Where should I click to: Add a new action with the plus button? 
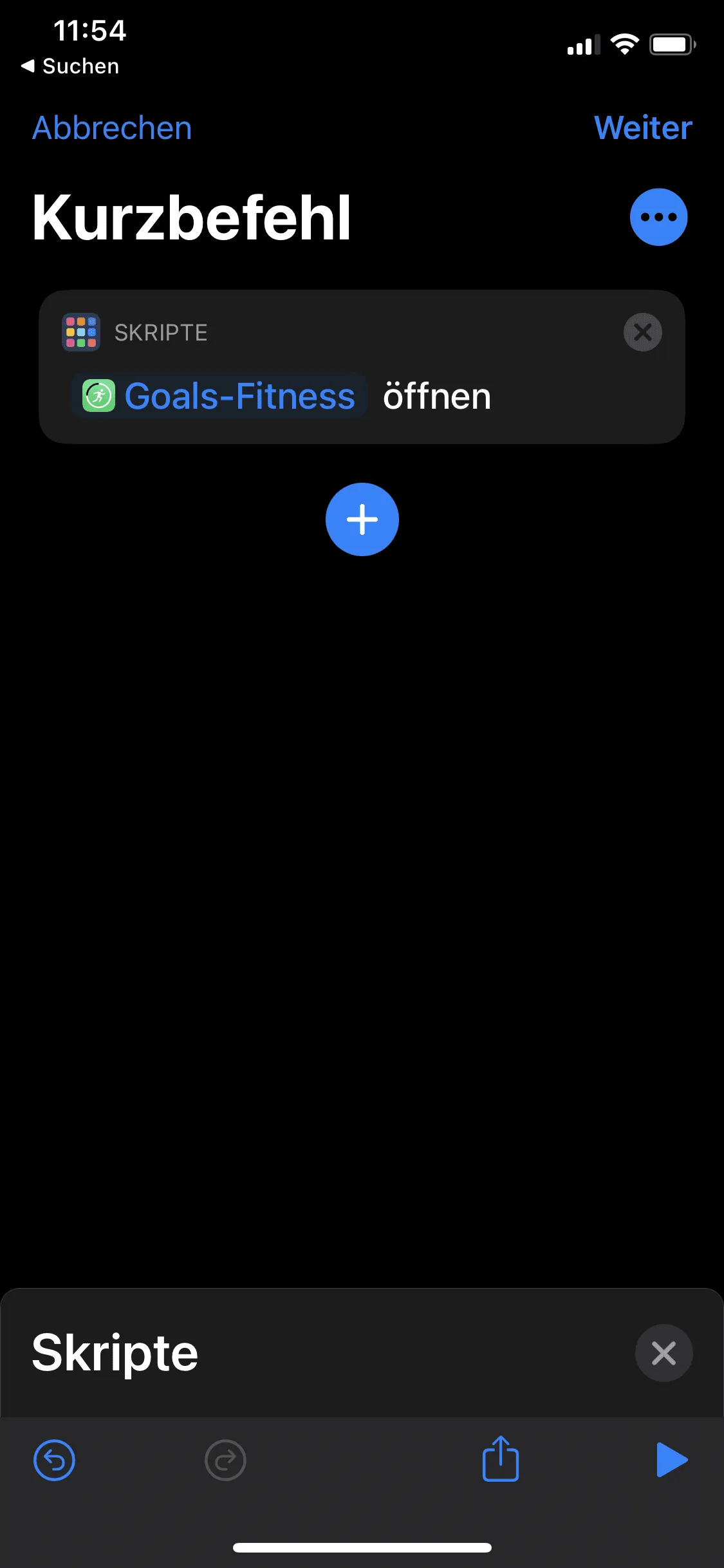pyautogui.click(x=362, y=519)
